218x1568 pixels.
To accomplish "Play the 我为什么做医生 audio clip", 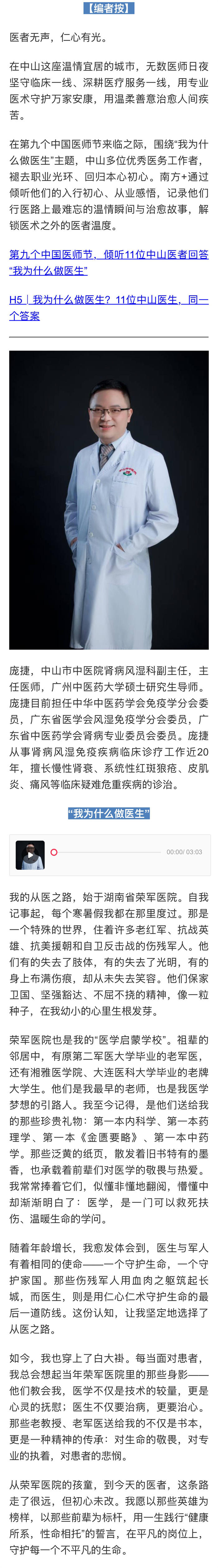I will 30,855.
